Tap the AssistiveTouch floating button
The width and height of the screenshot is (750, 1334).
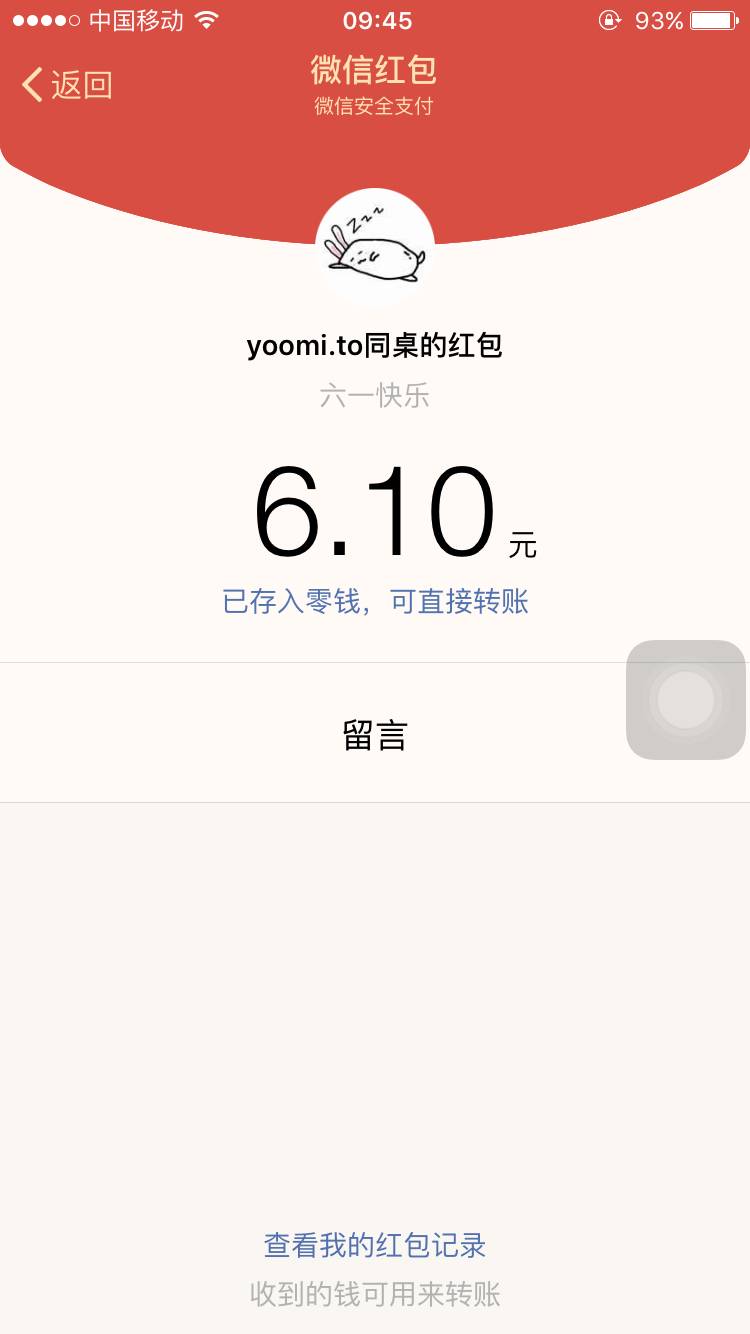pos(686,700)
